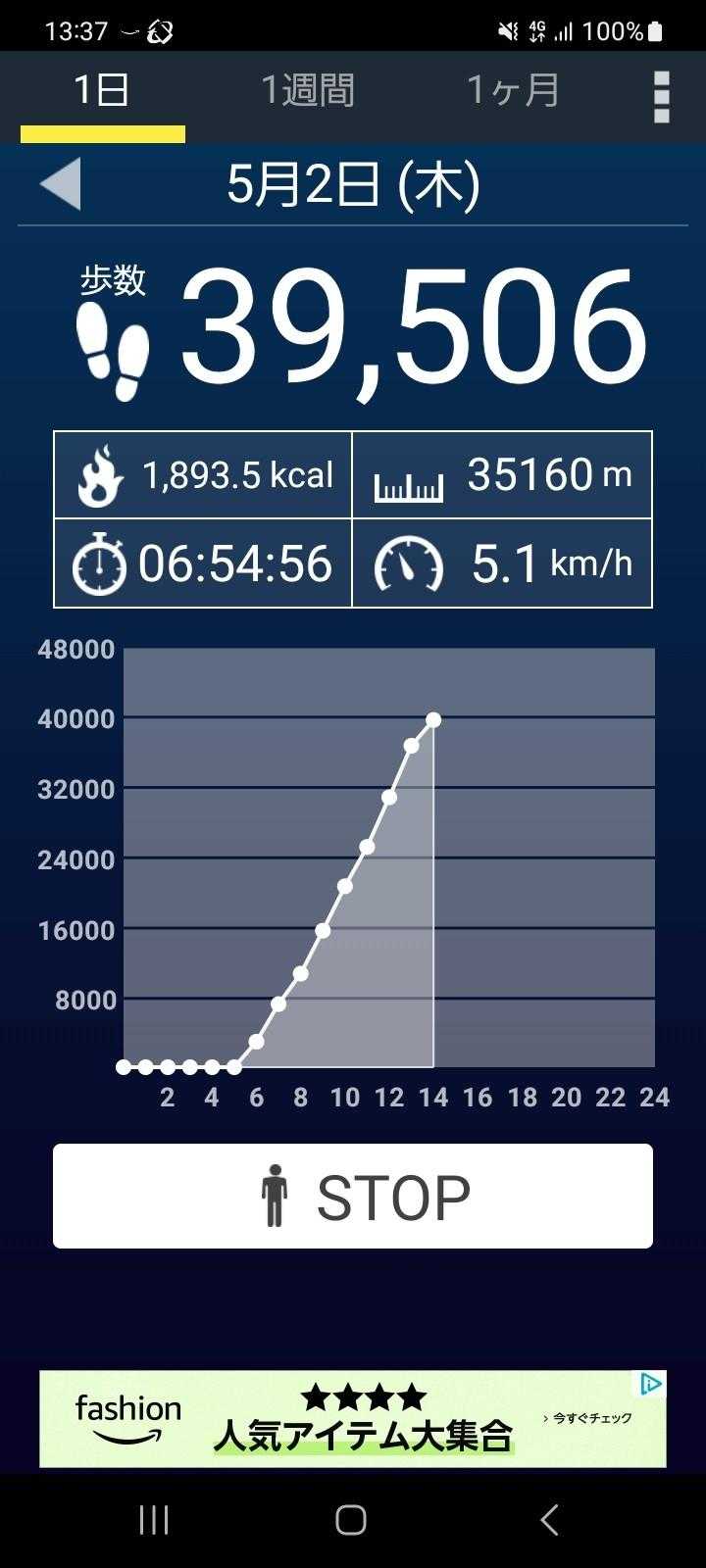Open recent apps from the navigation bar
This screenshot has width=706, height=1568.
tap(154, 1520)
